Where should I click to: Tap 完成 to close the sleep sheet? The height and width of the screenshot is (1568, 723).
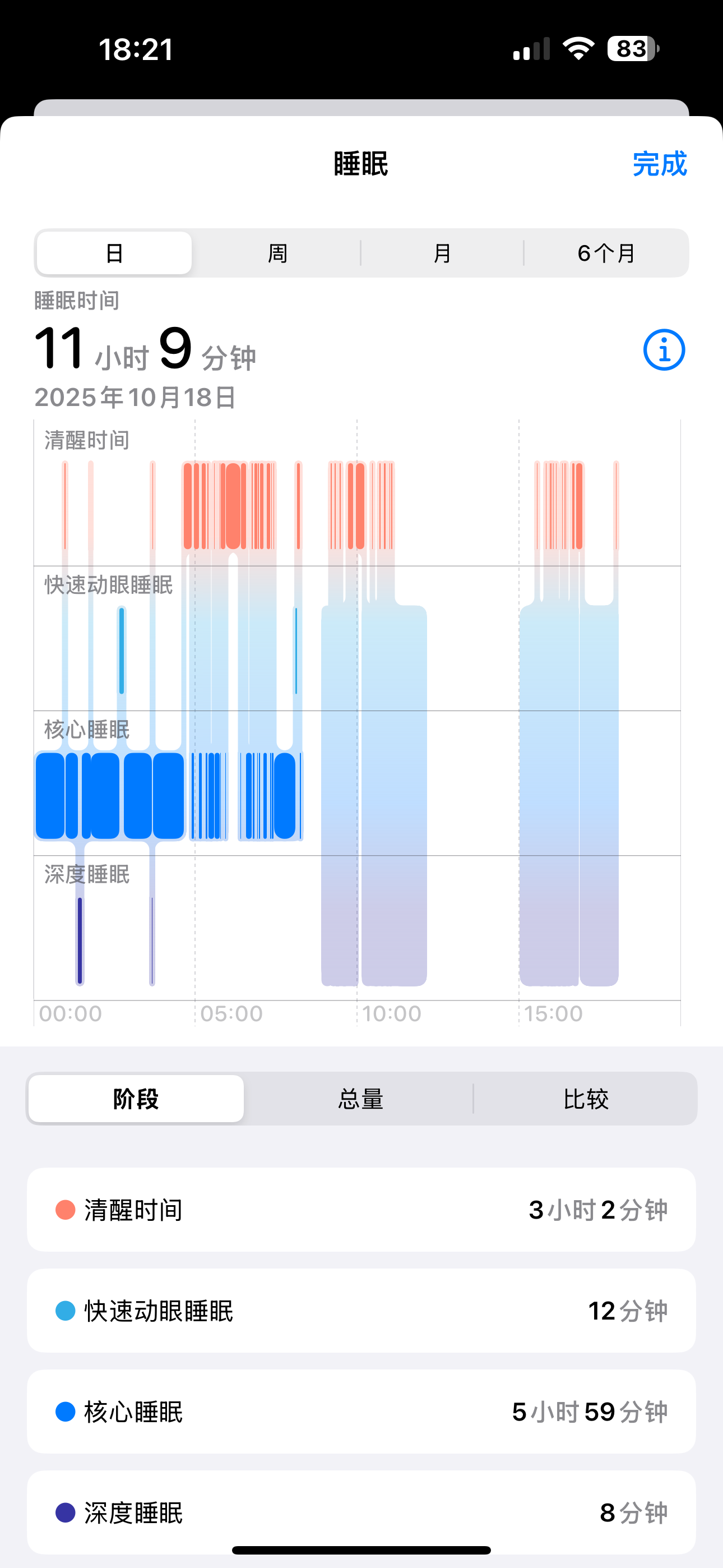click(x=660, y=164)
